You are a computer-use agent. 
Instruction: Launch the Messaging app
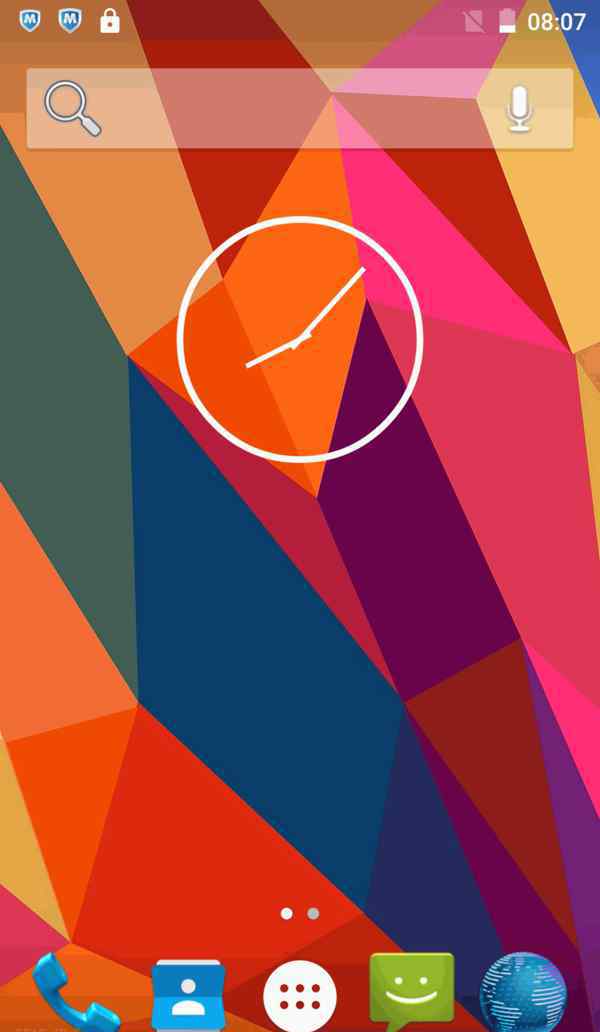click(x=412, y=992)
